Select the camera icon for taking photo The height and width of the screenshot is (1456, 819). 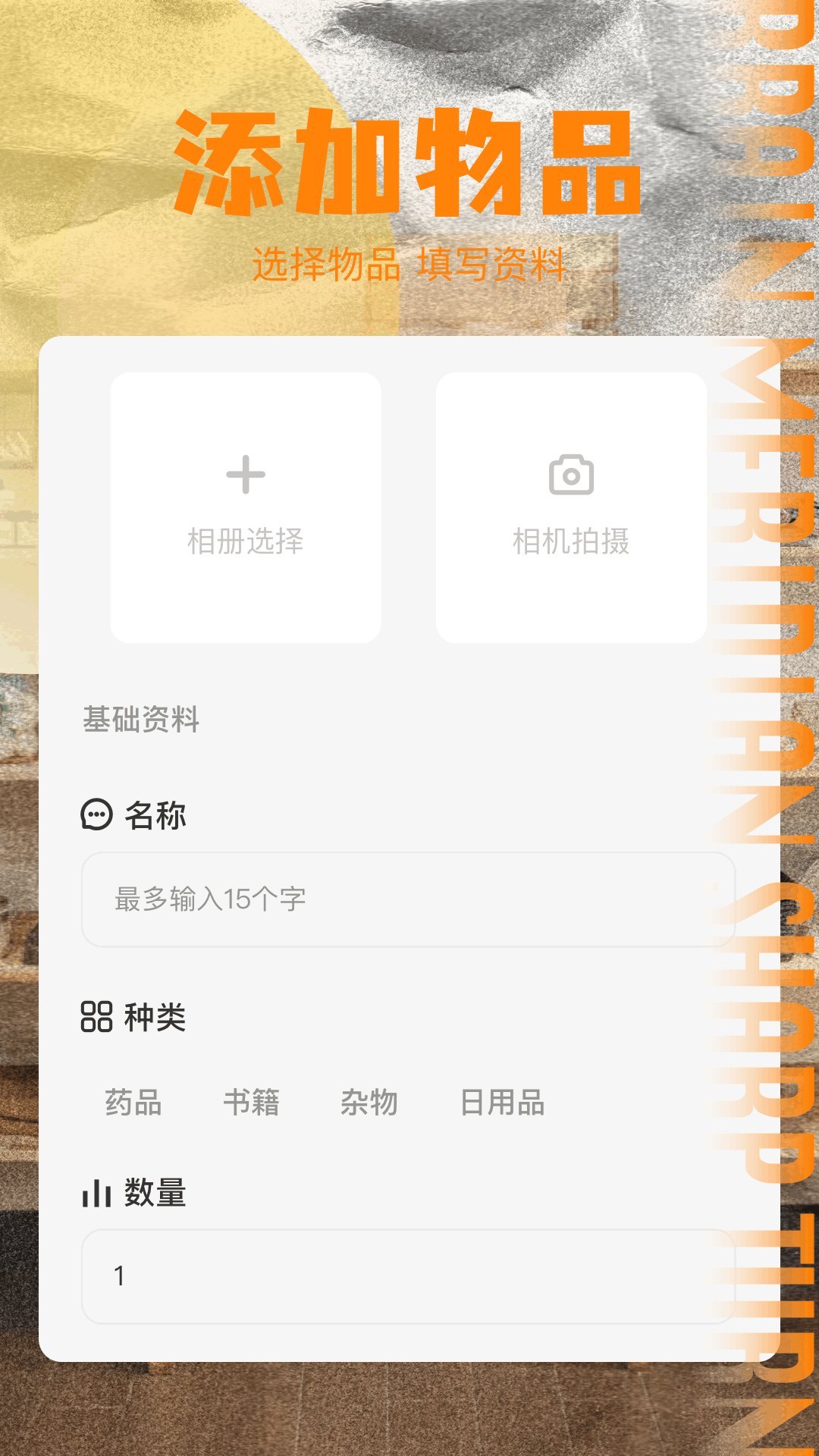571,474
